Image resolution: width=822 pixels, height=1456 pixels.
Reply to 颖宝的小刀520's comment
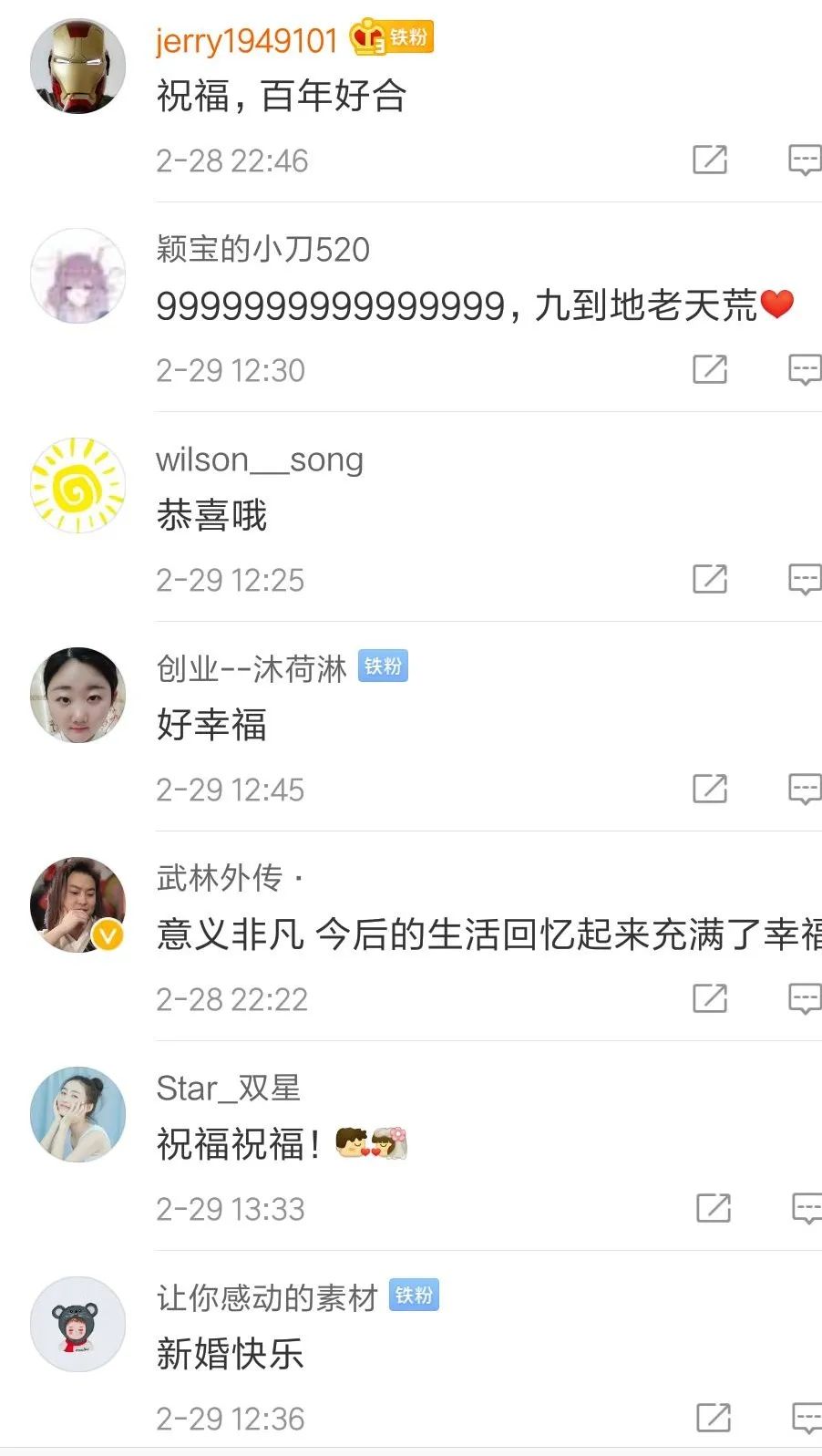click(804, 369)
